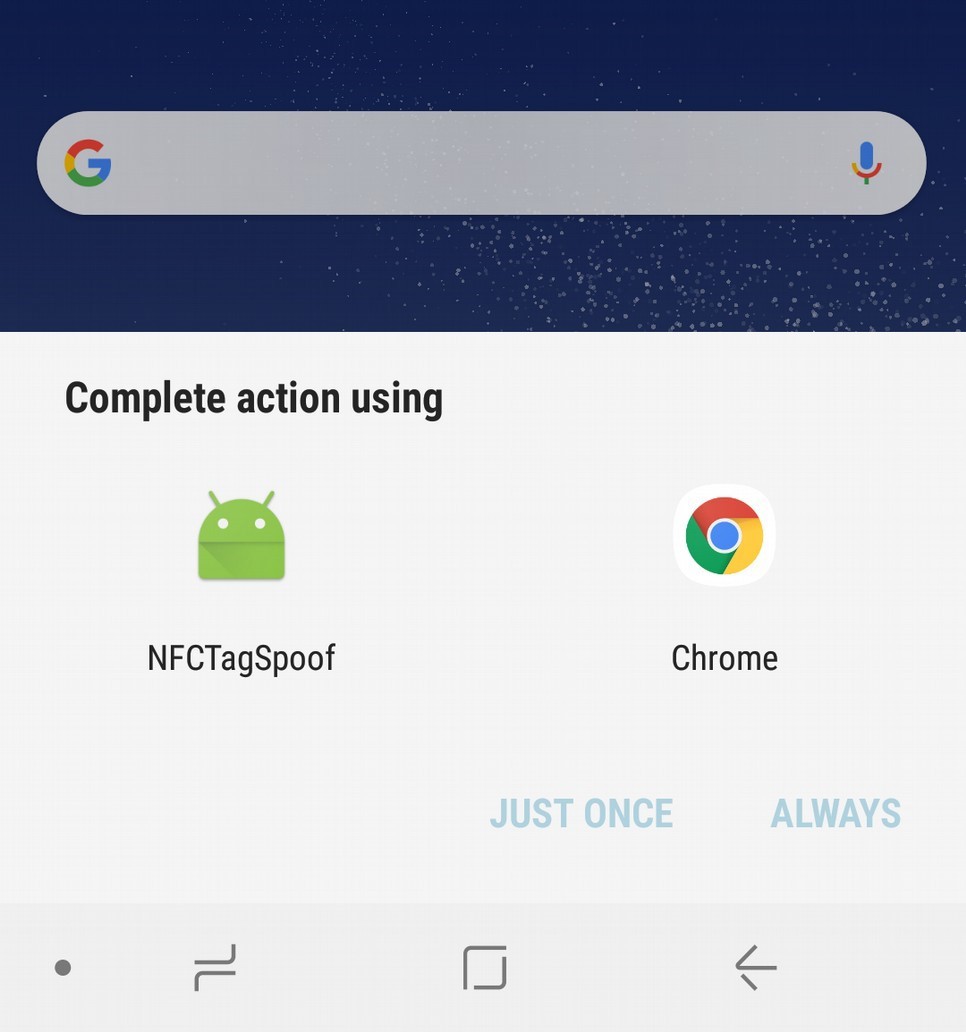Image resolution: width=966 pixels, height=1032 pixels.
Task: Go back using the navigation bar arrow
Action: click(755, 967)
